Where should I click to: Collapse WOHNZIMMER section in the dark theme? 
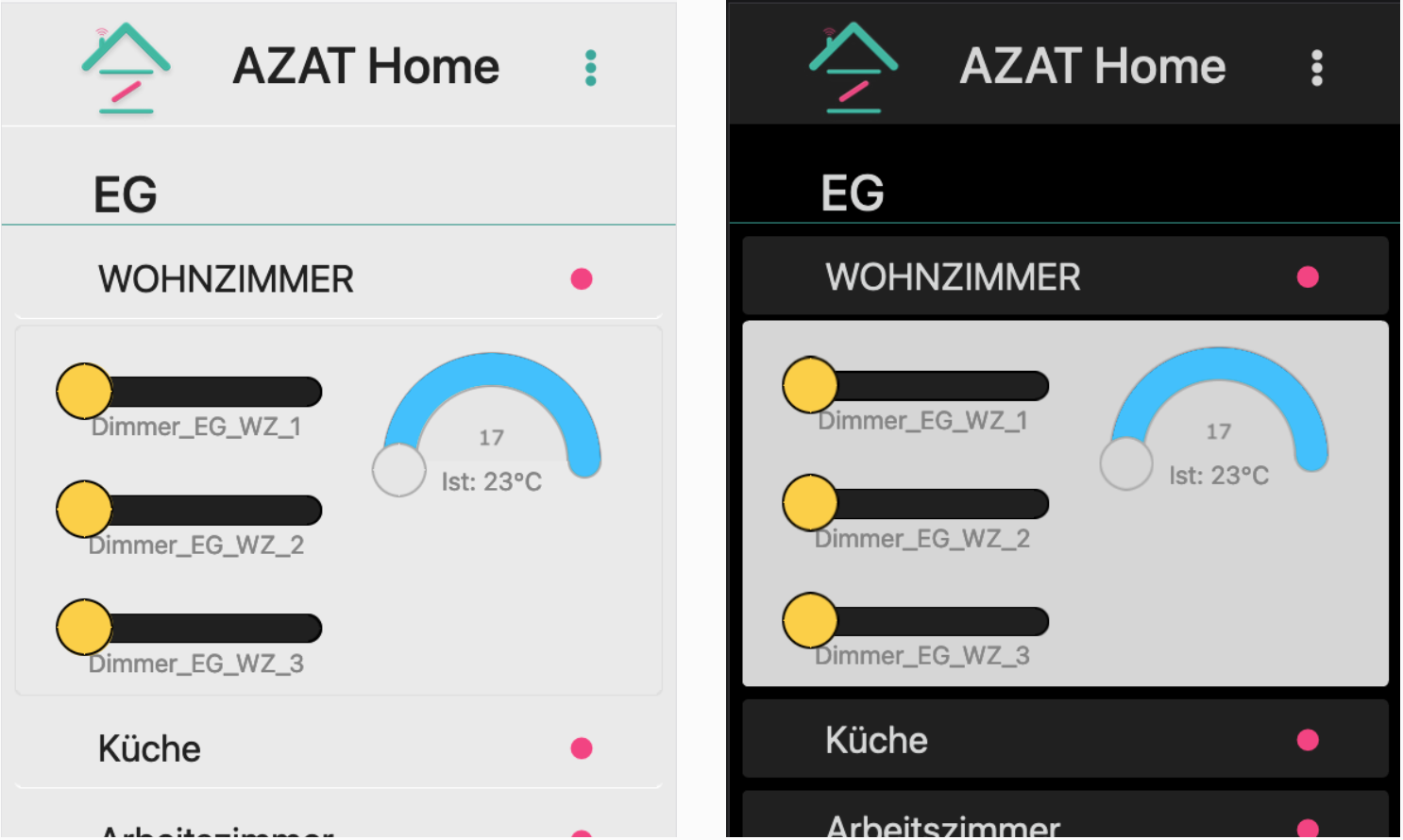click(x=1065, y=277)
